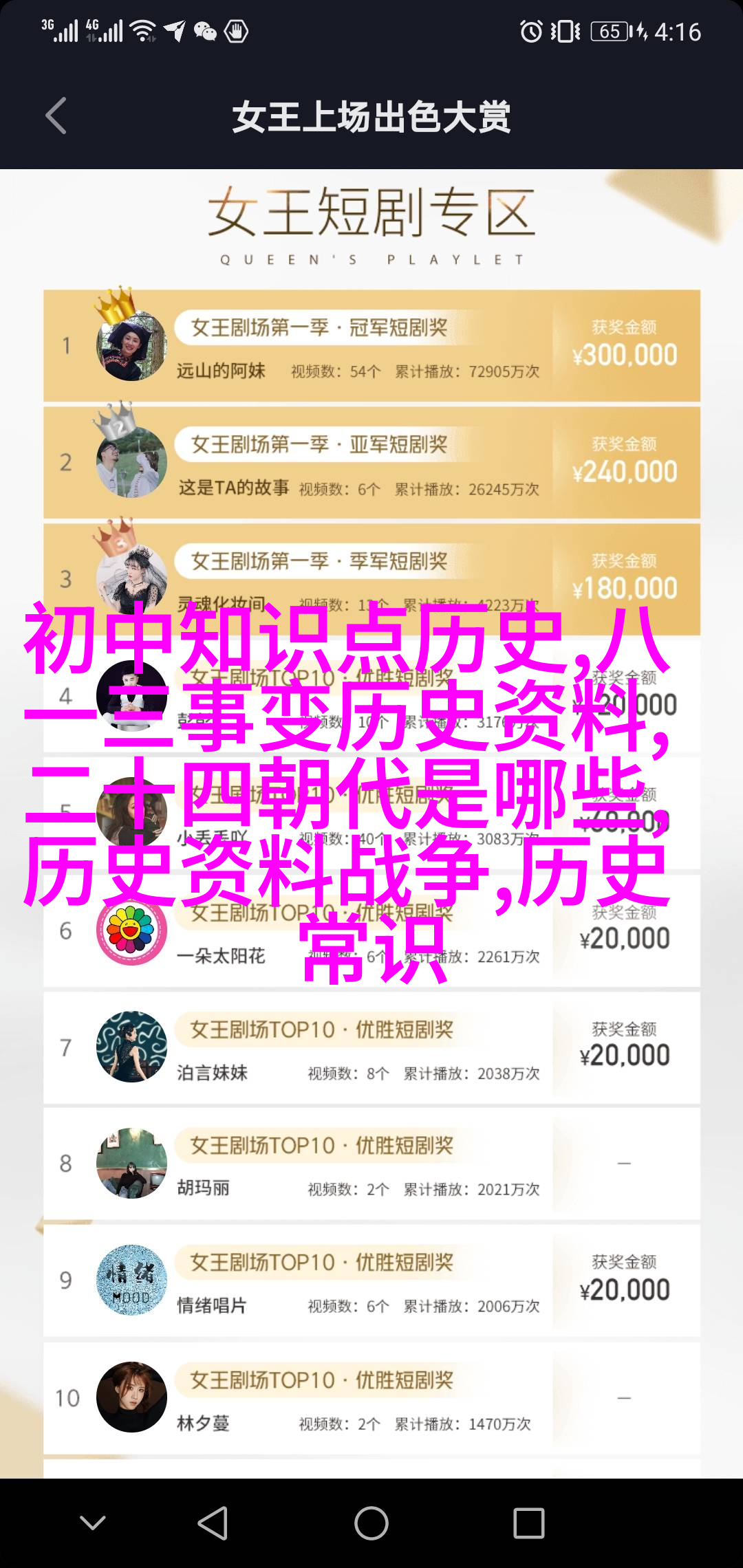The width and height of the screenshot is (743, 1568).
Task: Tap the system home button
Action: click(371, 1523)
